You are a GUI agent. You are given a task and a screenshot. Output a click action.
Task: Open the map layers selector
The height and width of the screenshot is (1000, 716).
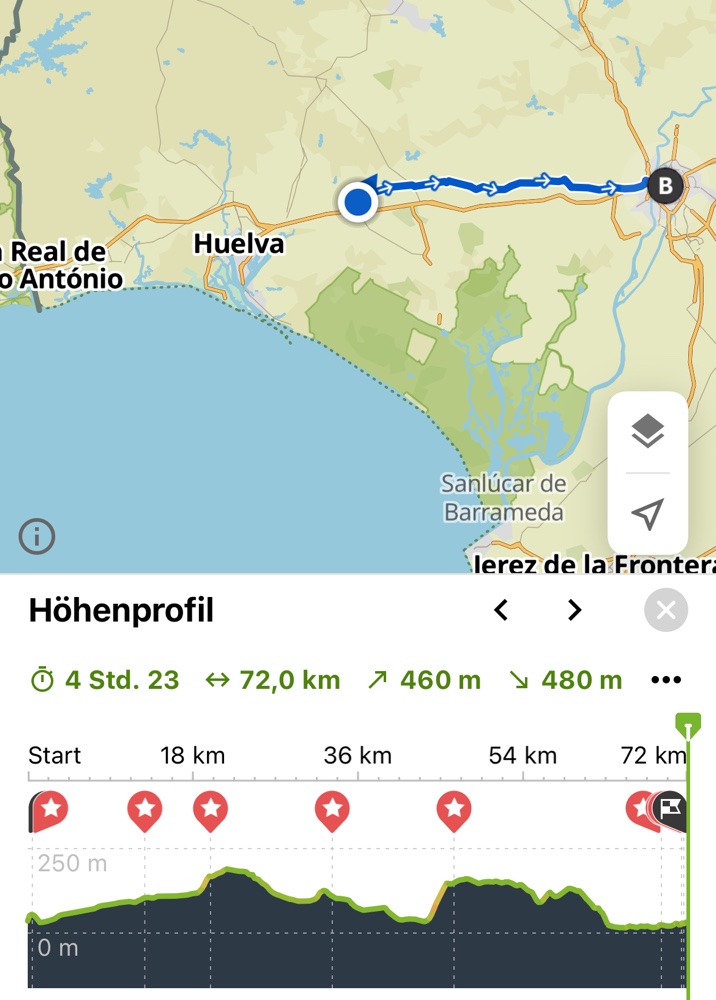pos(648,432)
